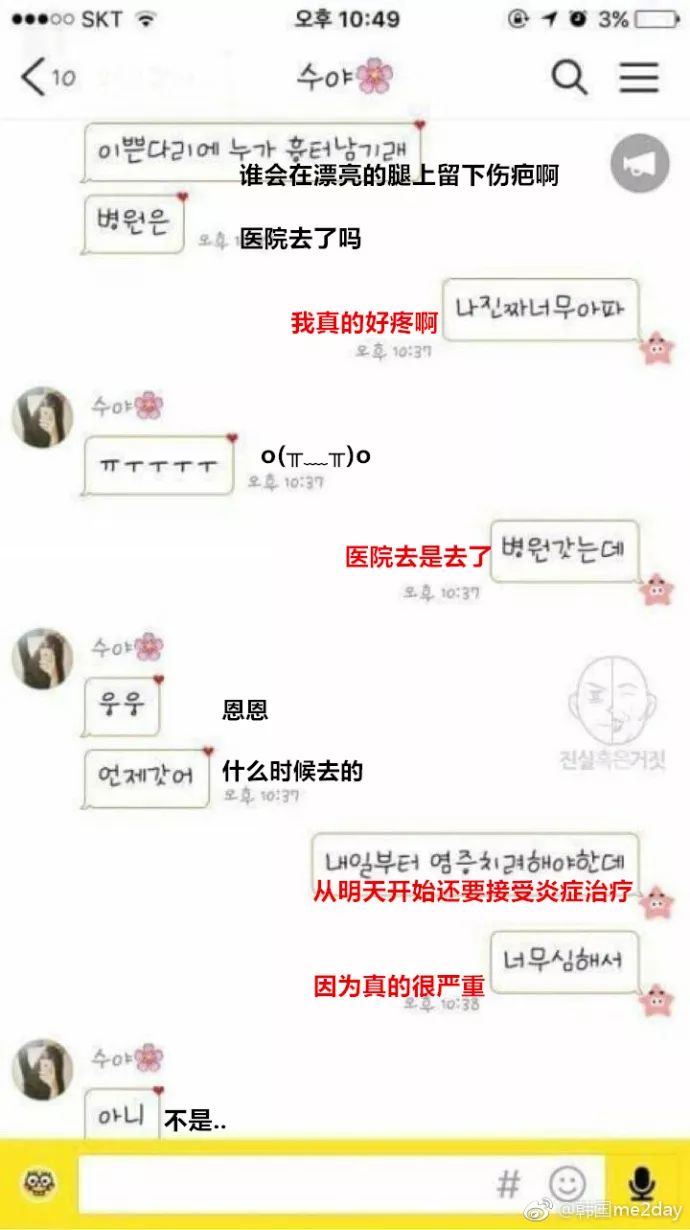View the sender's profile photo beside the ㅠㅜㅜㅜㅜ message
This screenshot has width=690, height=1230.
[x=42, y=417]
